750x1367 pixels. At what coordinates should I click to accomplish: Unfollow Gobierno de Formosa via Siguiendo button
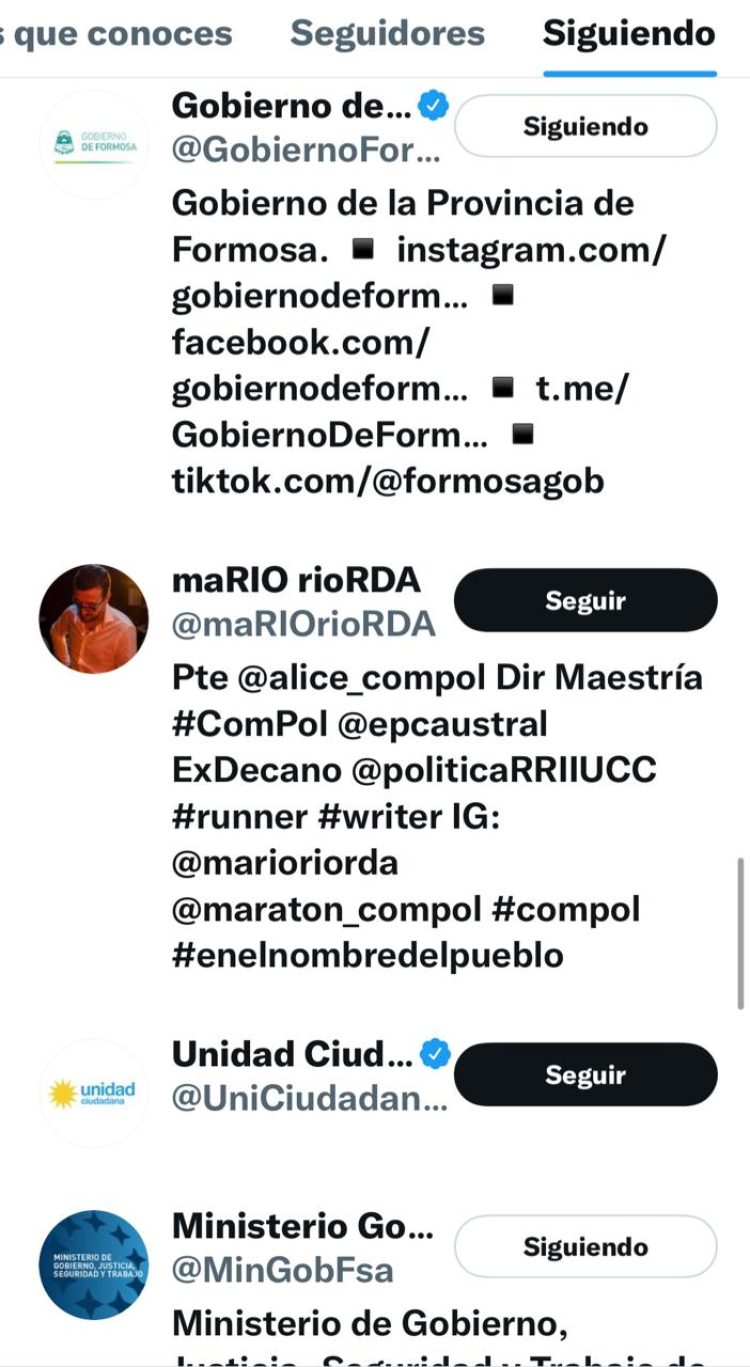(x=585, y=125)
